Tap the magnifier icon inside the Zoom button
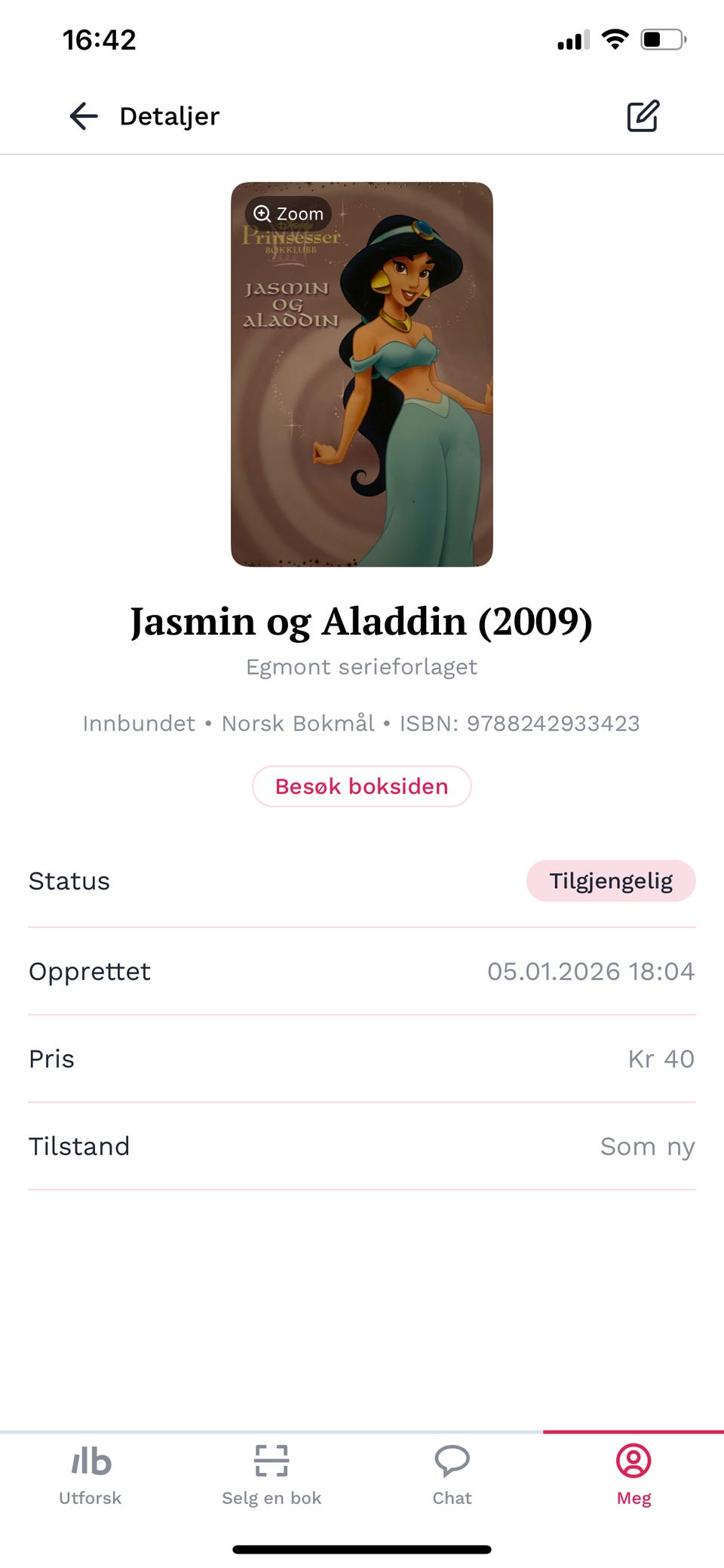This screenshot has width=724, height=1568. pos(262,214)
